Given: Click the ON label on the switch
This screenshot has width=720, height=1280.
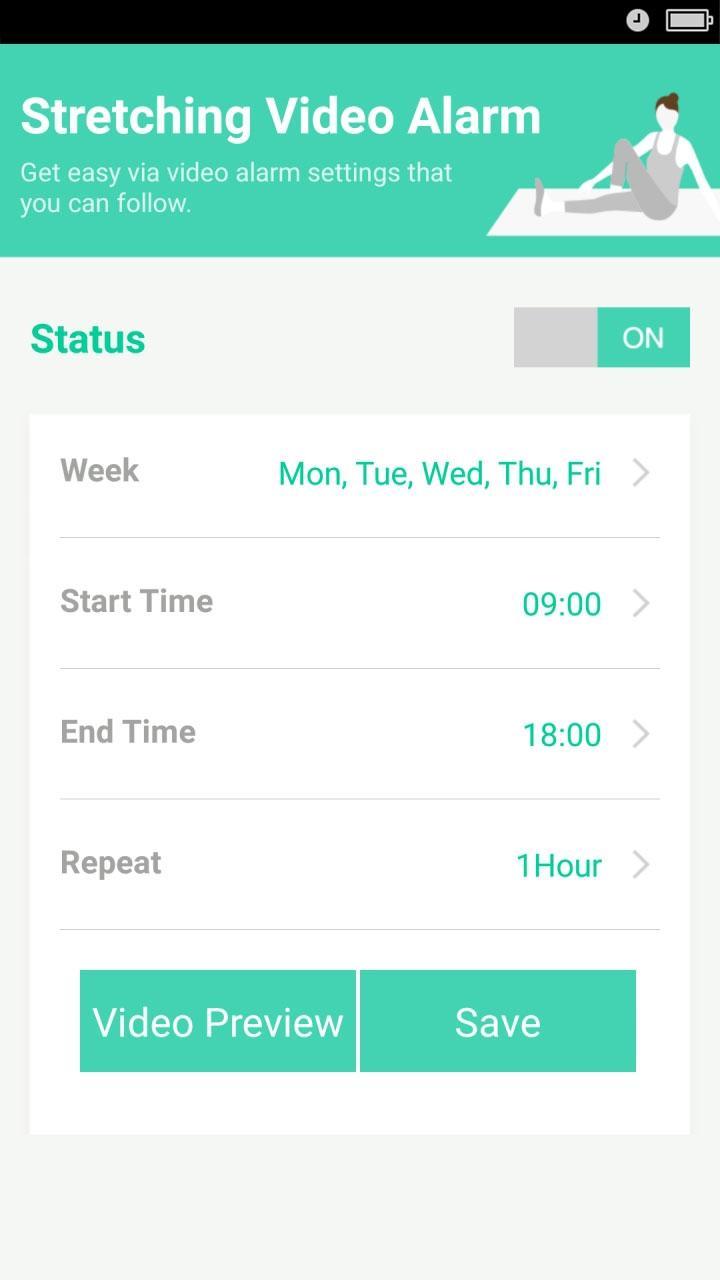Looking at the screenshot, I should coord(643,337).
